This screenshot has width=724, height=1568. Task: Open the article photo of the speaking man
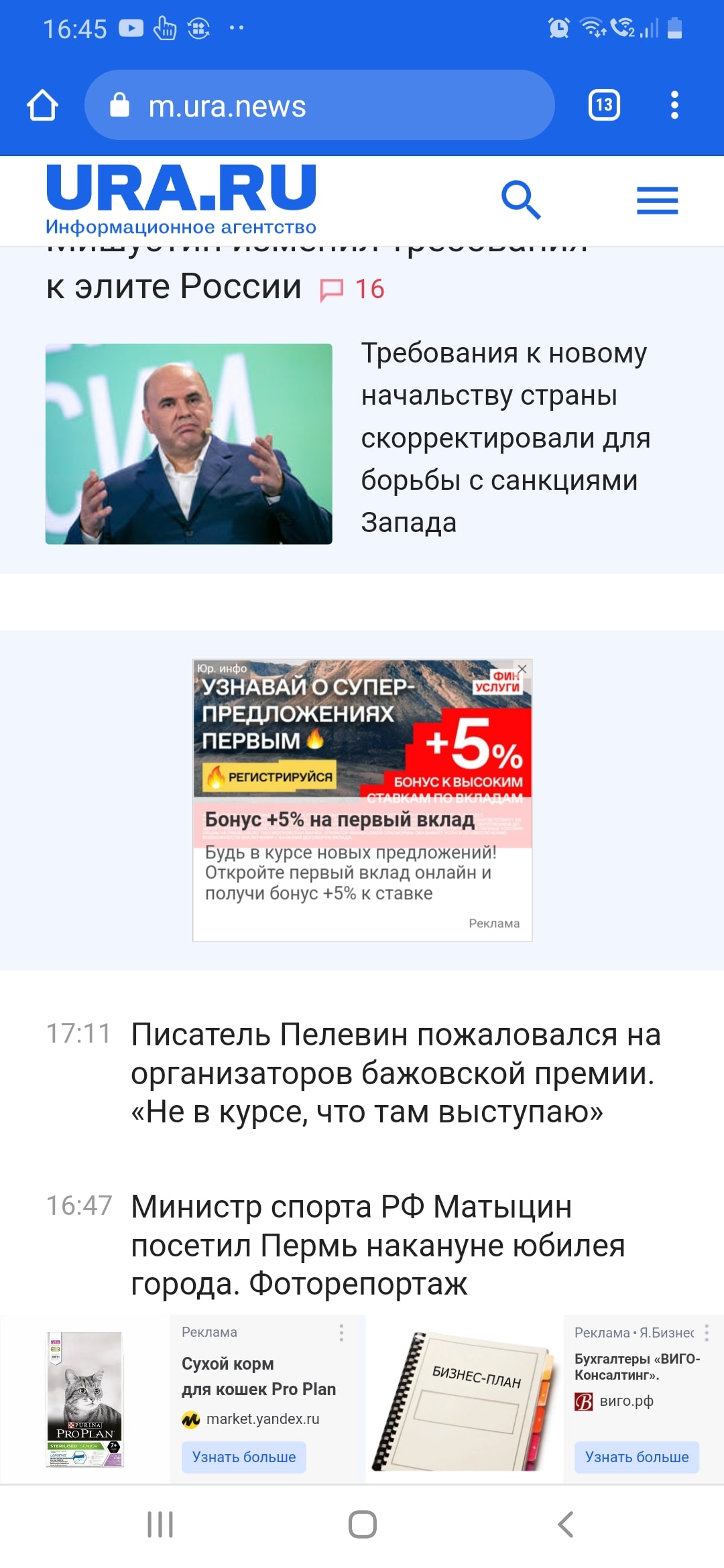click(188, 444)
